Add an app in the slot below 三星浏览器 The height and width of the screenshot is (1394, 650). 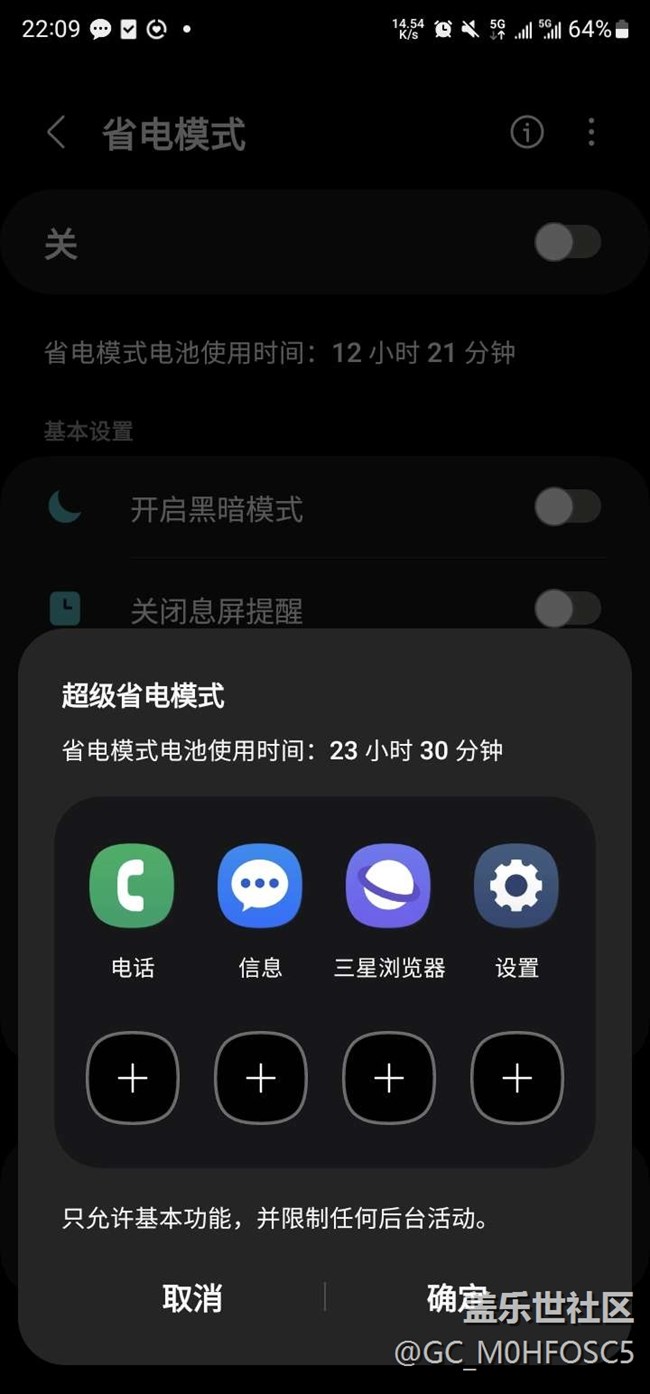click(x=388, y=1078)
